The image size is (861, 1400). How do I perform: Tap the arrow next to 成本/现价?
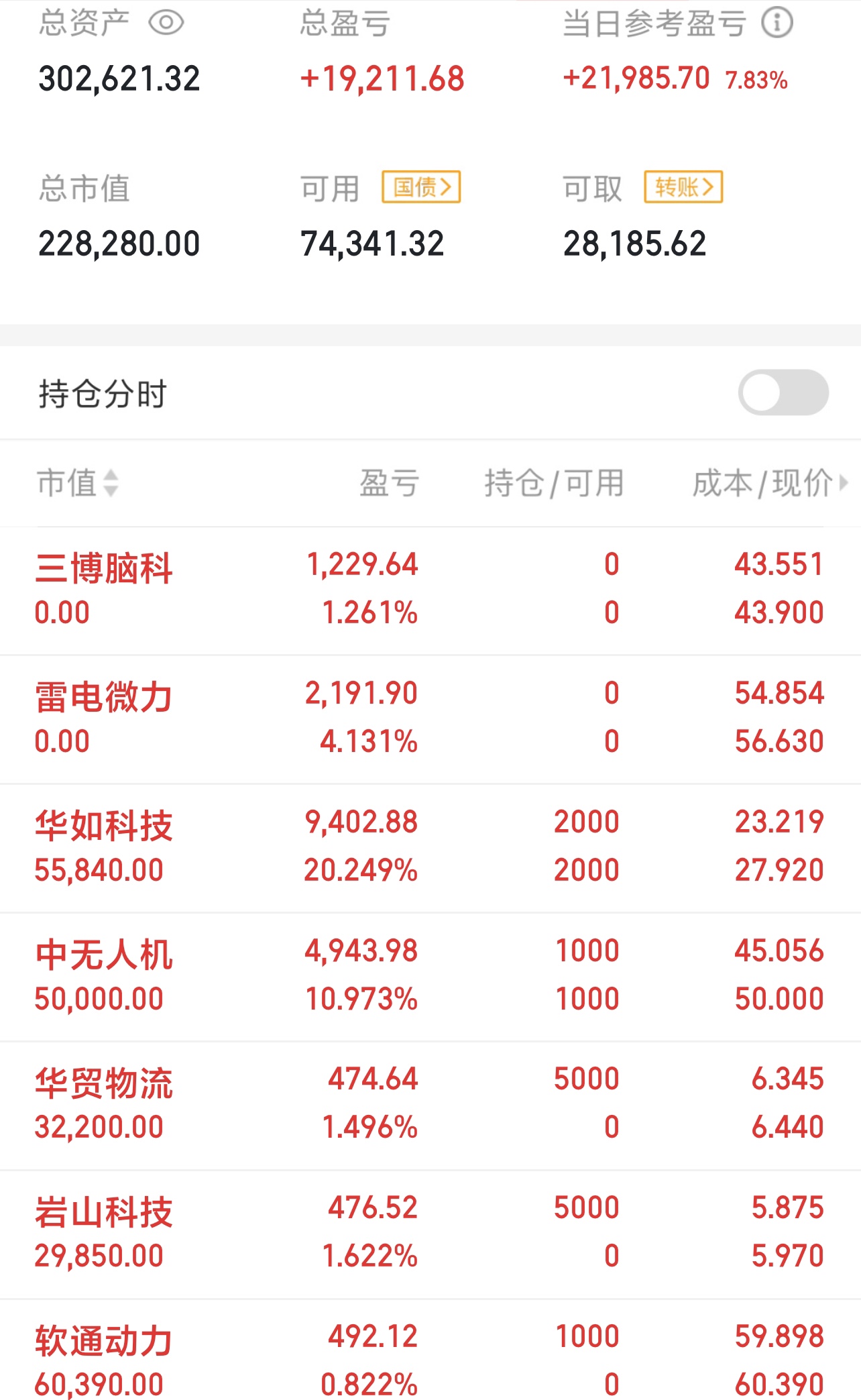pyautogui.click(x=844, y=482)
